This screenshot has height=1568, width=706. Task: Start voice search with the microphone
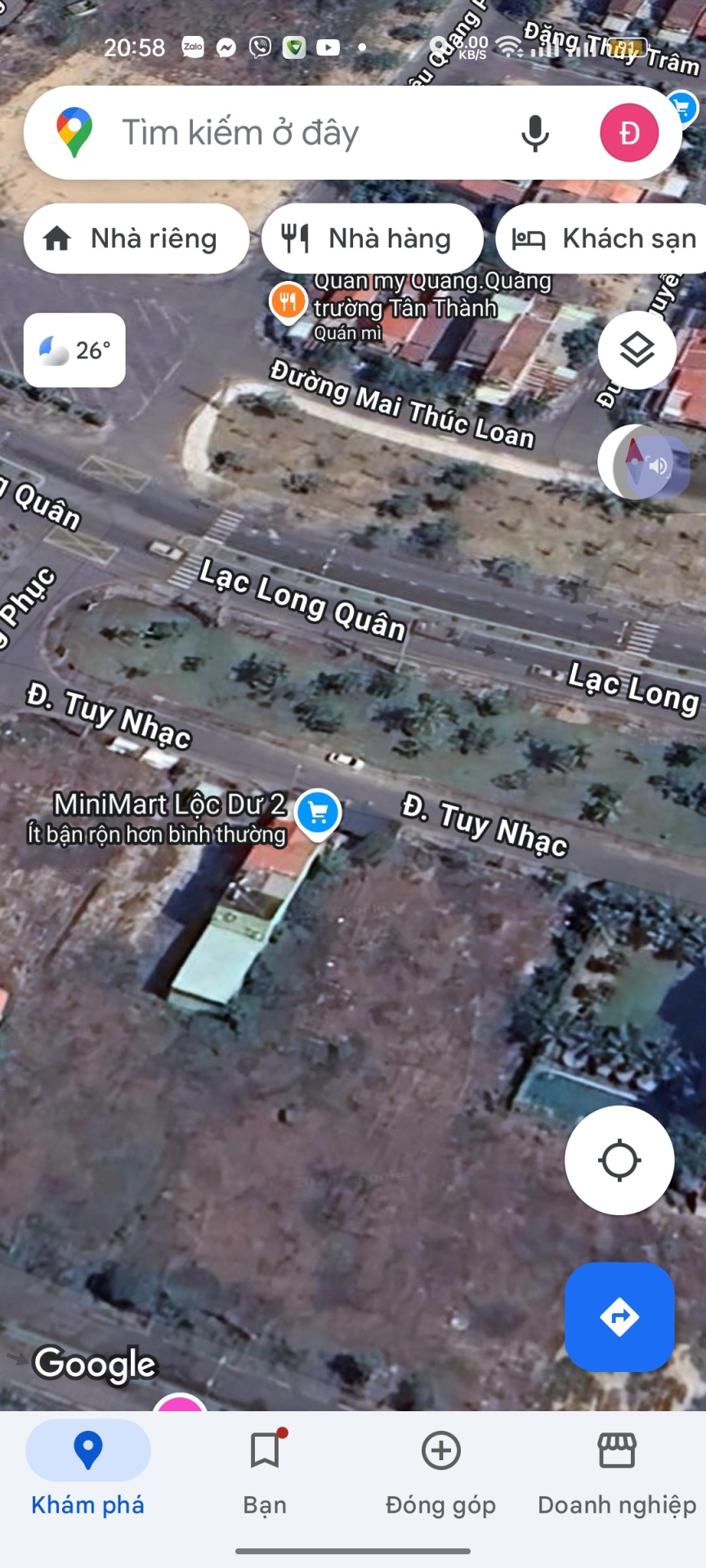pos(535,133)
